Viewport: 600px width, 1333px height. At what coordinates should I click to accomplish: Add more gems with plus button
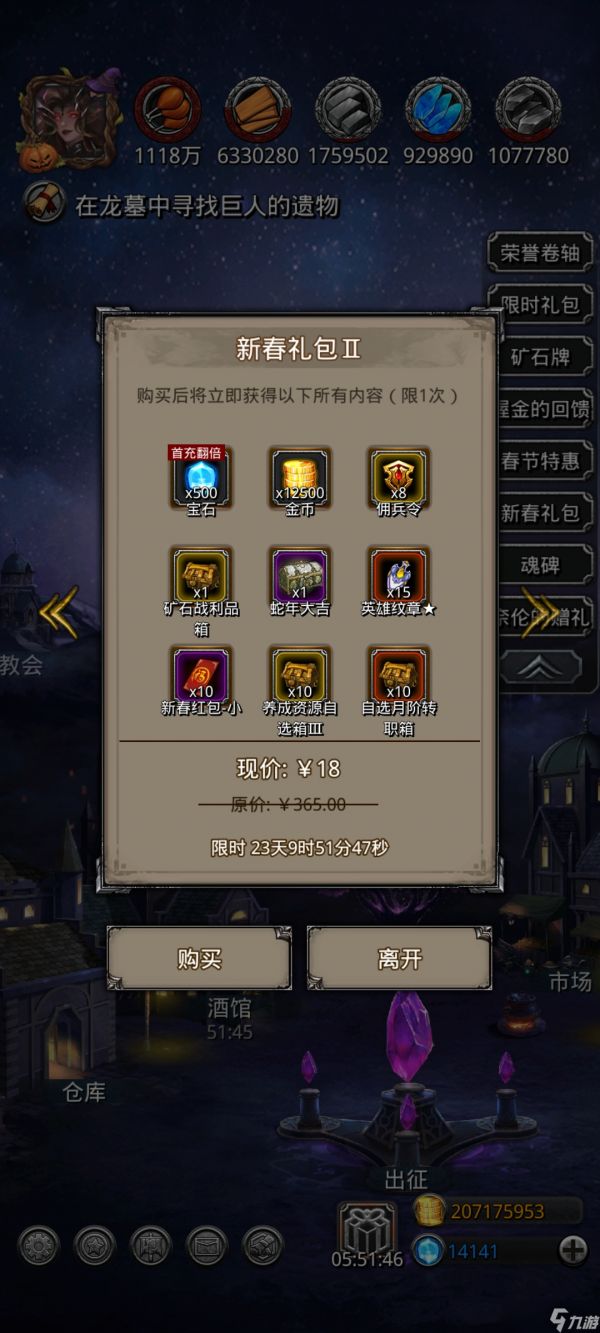(572, 1250)
